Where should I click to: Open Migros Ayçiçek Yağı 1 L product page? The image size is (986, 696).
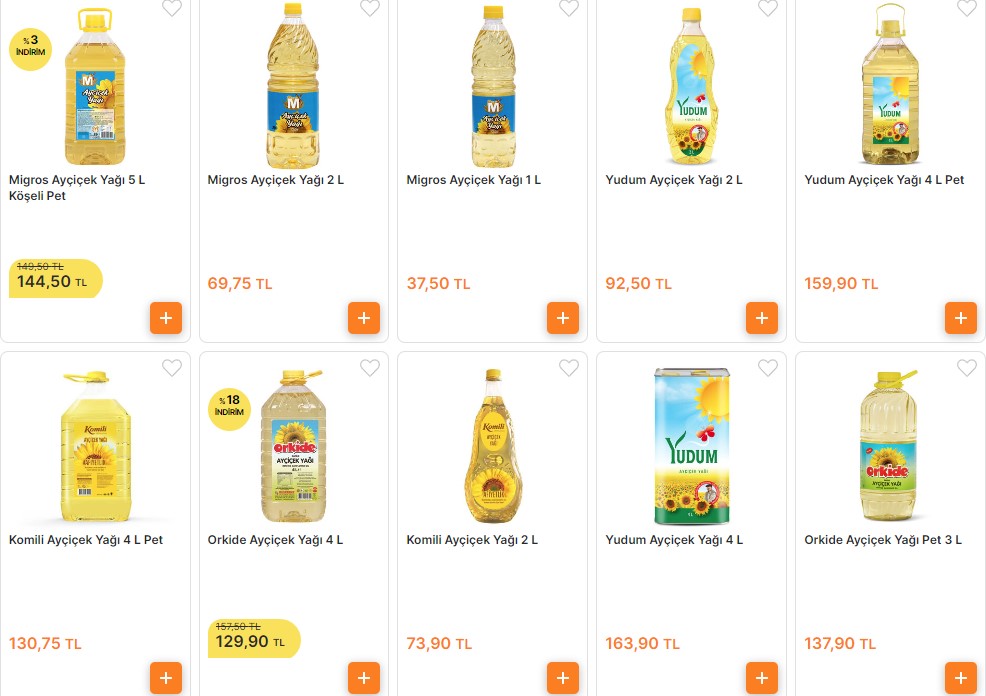[473, 180]
